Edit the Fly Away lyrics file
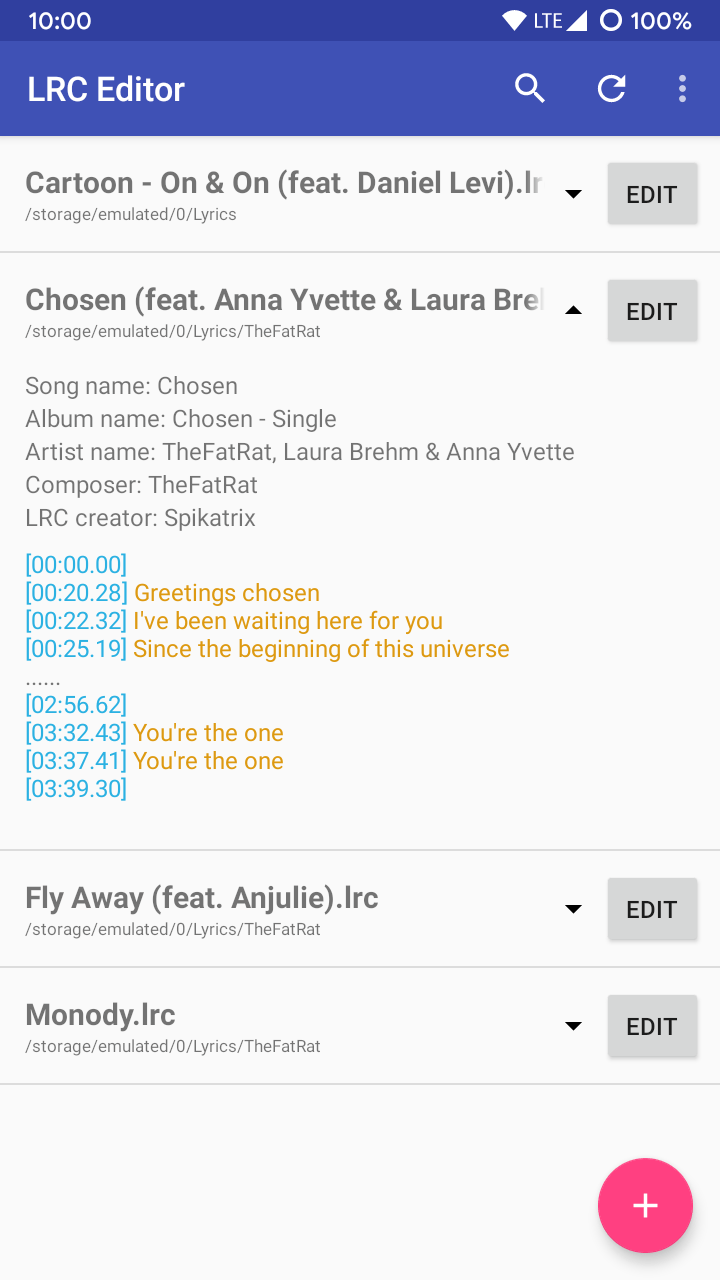The image size is (720, 1280). click(652, 909)
